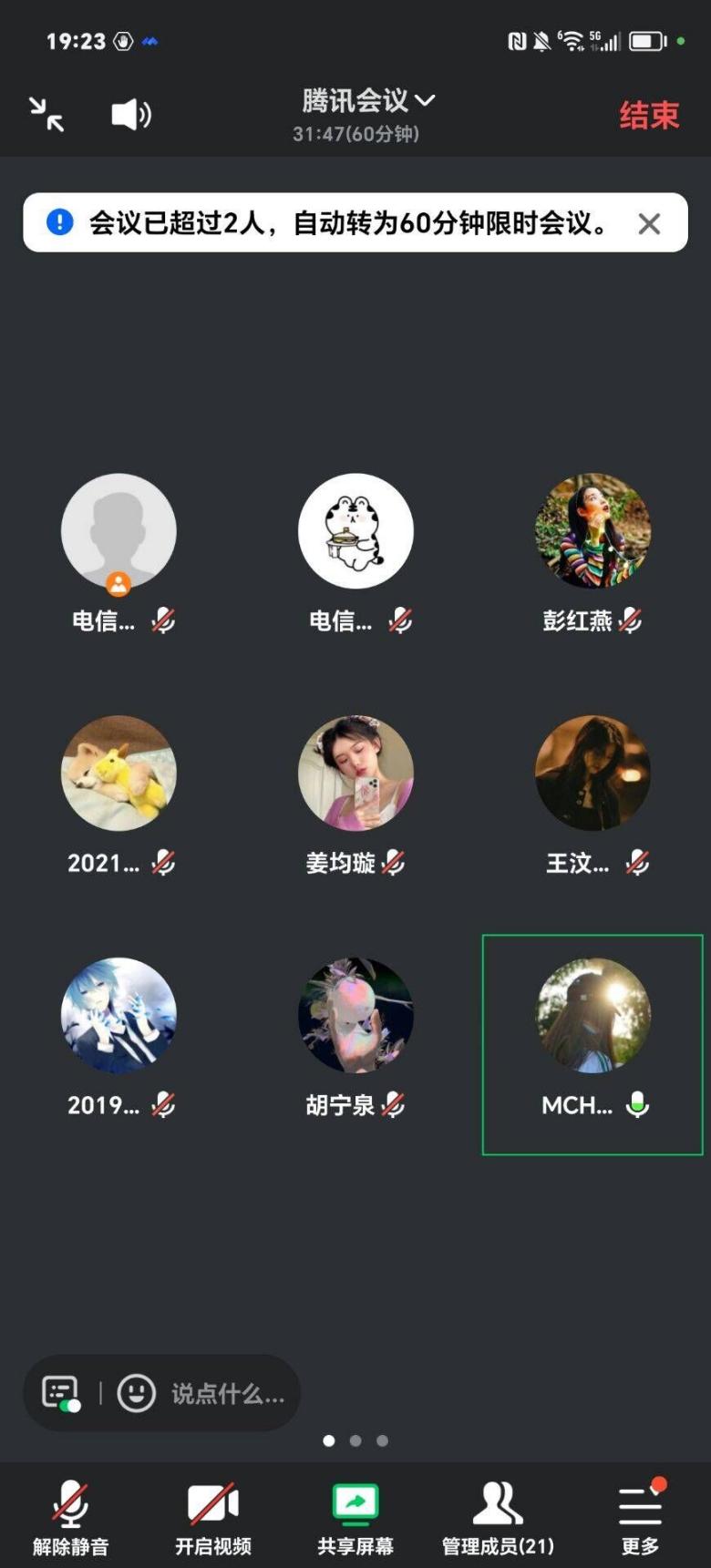Select participant 彭红燕
Image resolution: width=711 pixels, height=1568 pixels.
[592, 531]
